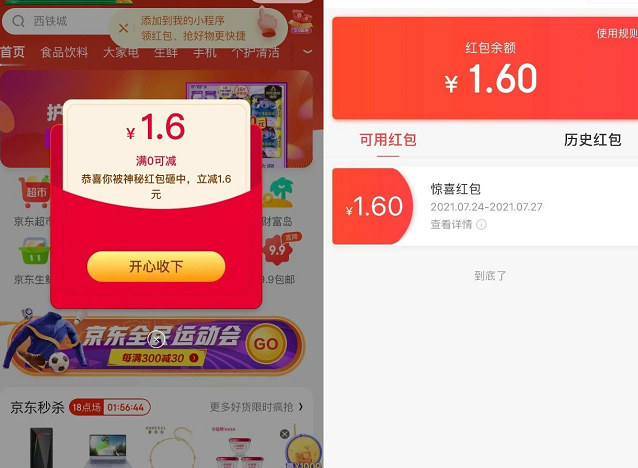Dismiss the 添加到我的小程序 tip
638x468 pixels.
pos(124,29)
